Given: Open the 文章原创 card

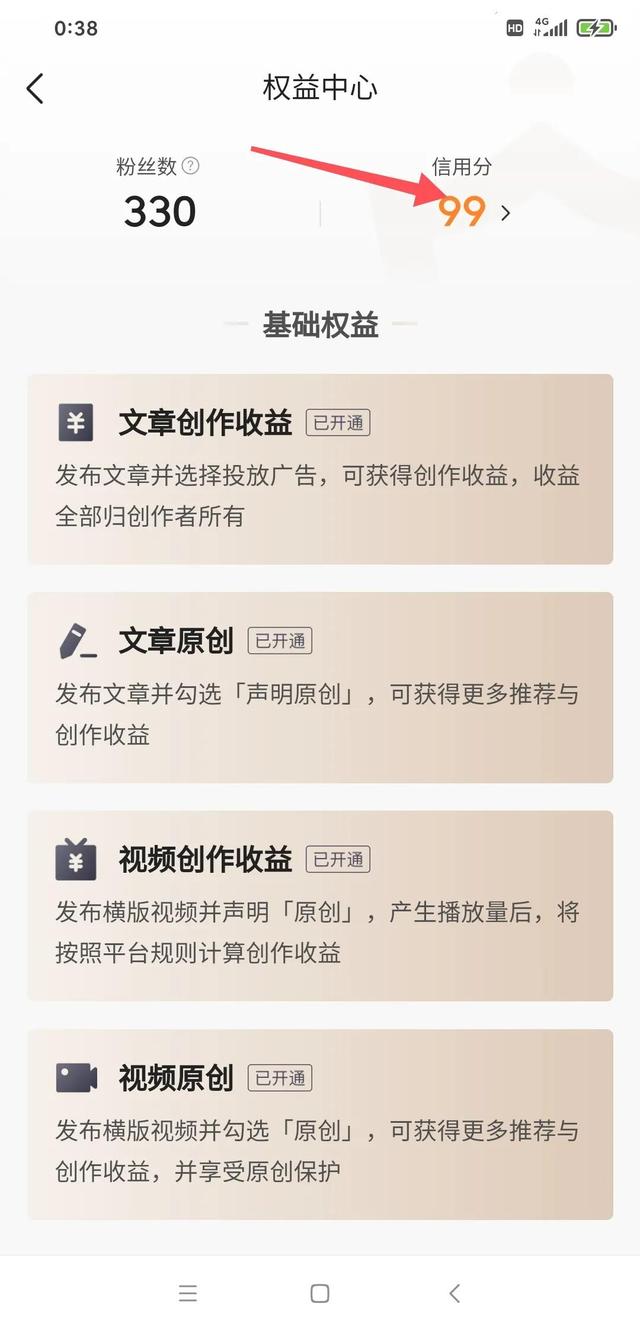Looking at the screenshot, I should tap(319, 687).
